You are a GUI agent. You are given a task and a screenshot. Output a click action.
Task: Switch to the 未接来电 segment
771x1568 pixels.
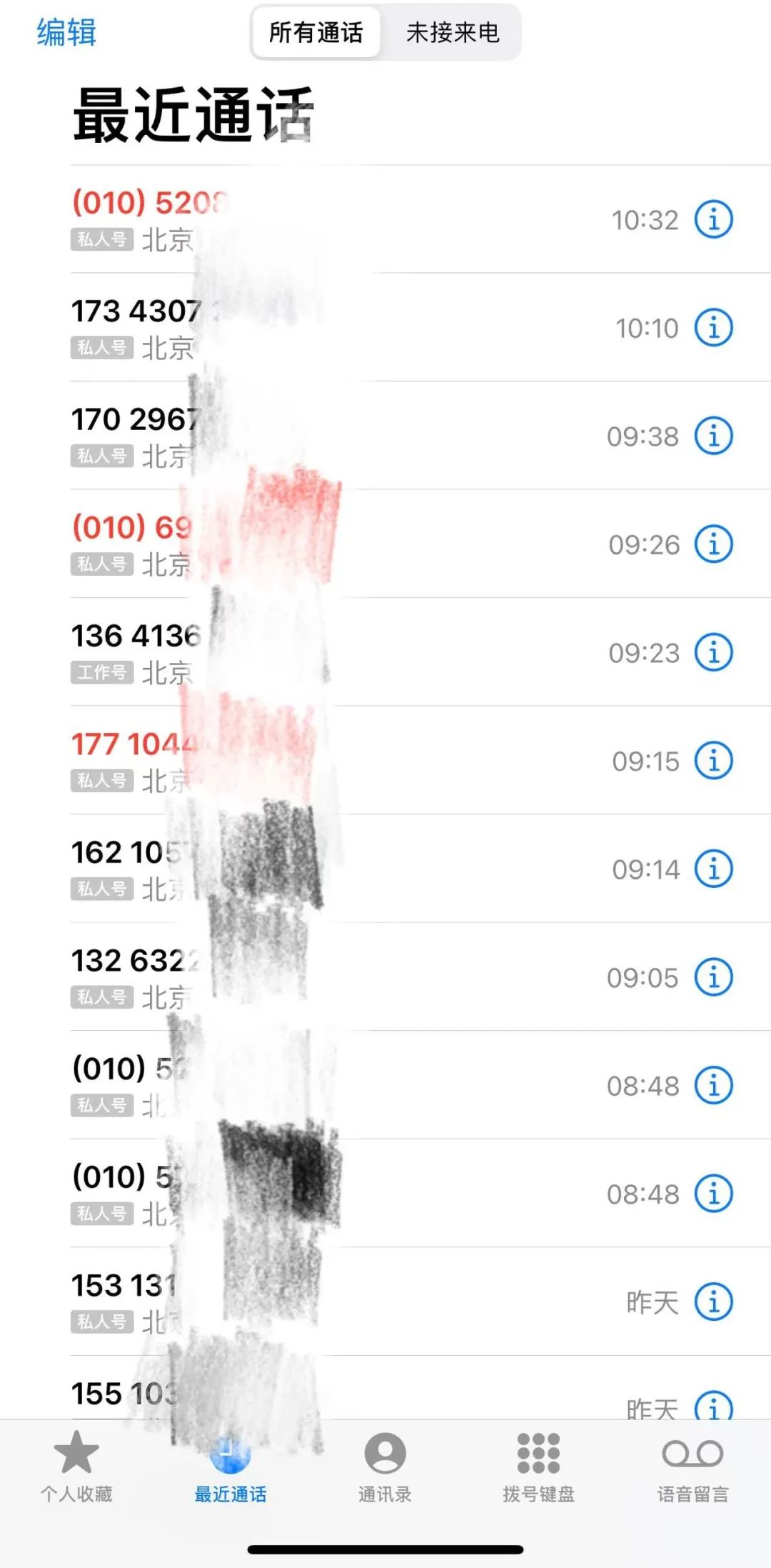[x=453, y=33]
